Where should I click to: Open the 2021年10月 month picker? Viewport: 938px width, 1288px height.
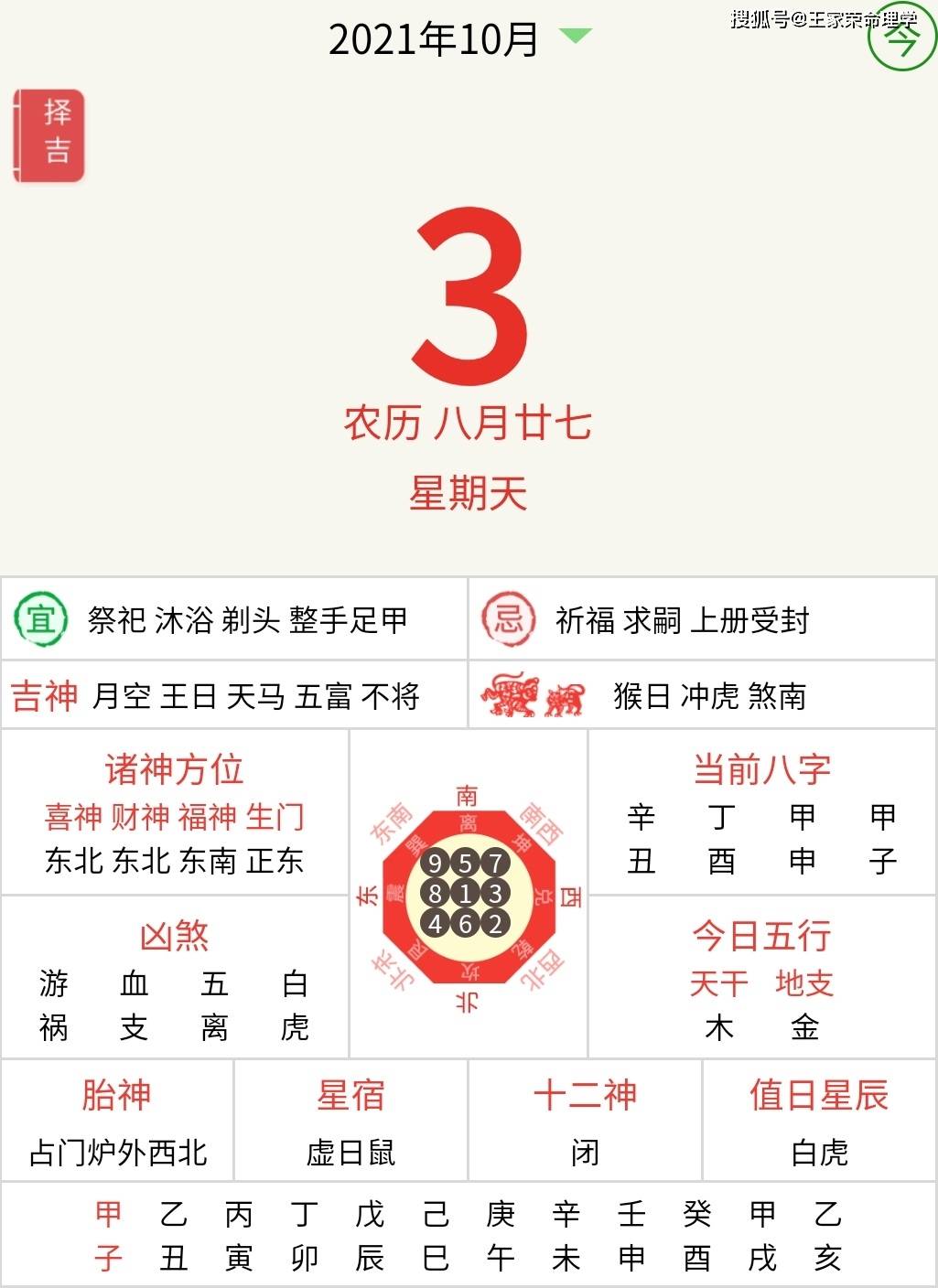459,38
